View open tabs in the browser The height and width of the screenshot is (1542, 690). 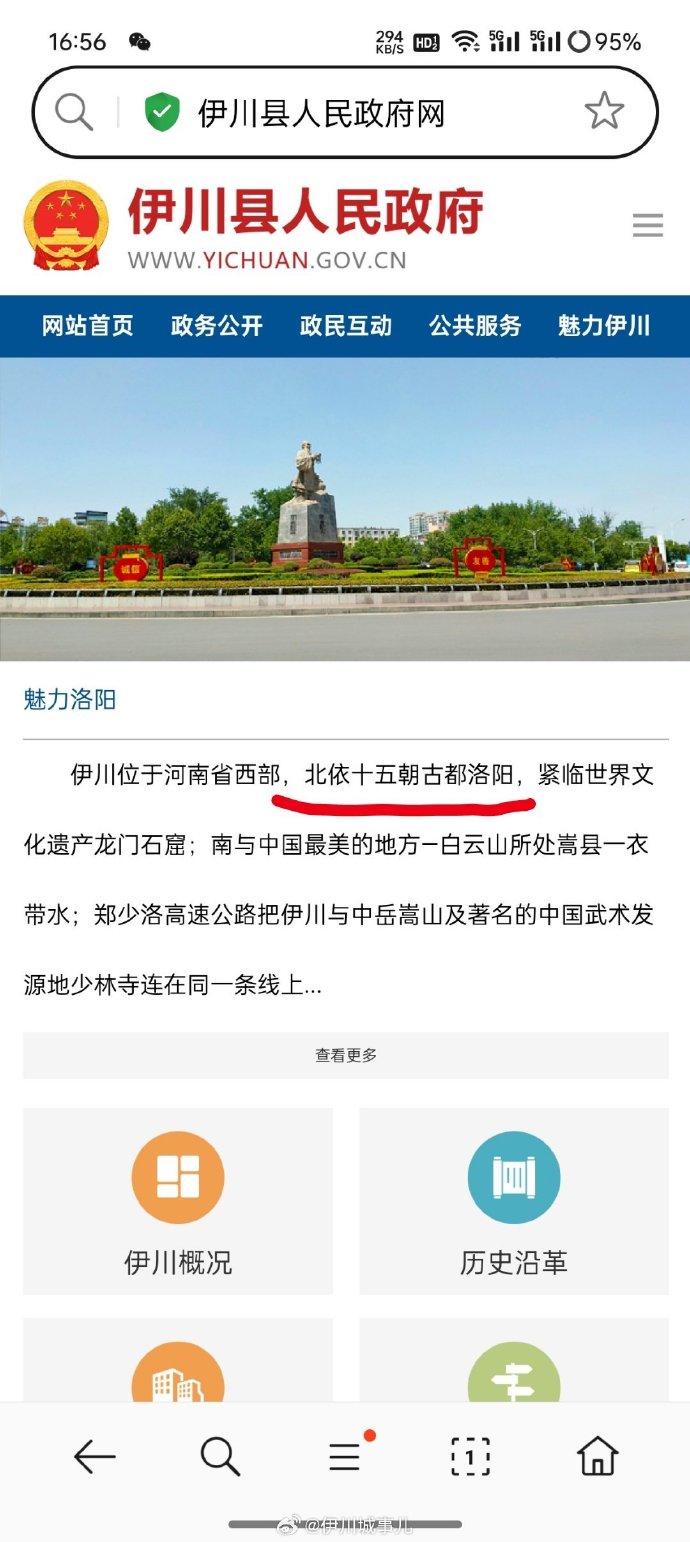coord(470,1457)
